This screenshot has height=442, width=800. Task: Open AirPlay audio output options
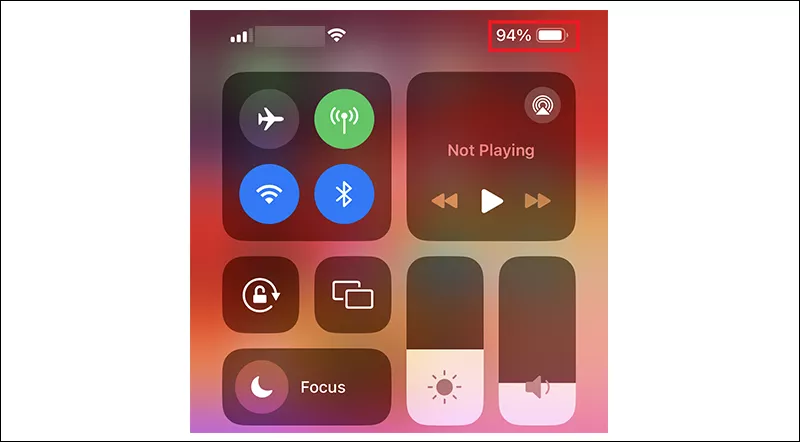tap(542, 105)
